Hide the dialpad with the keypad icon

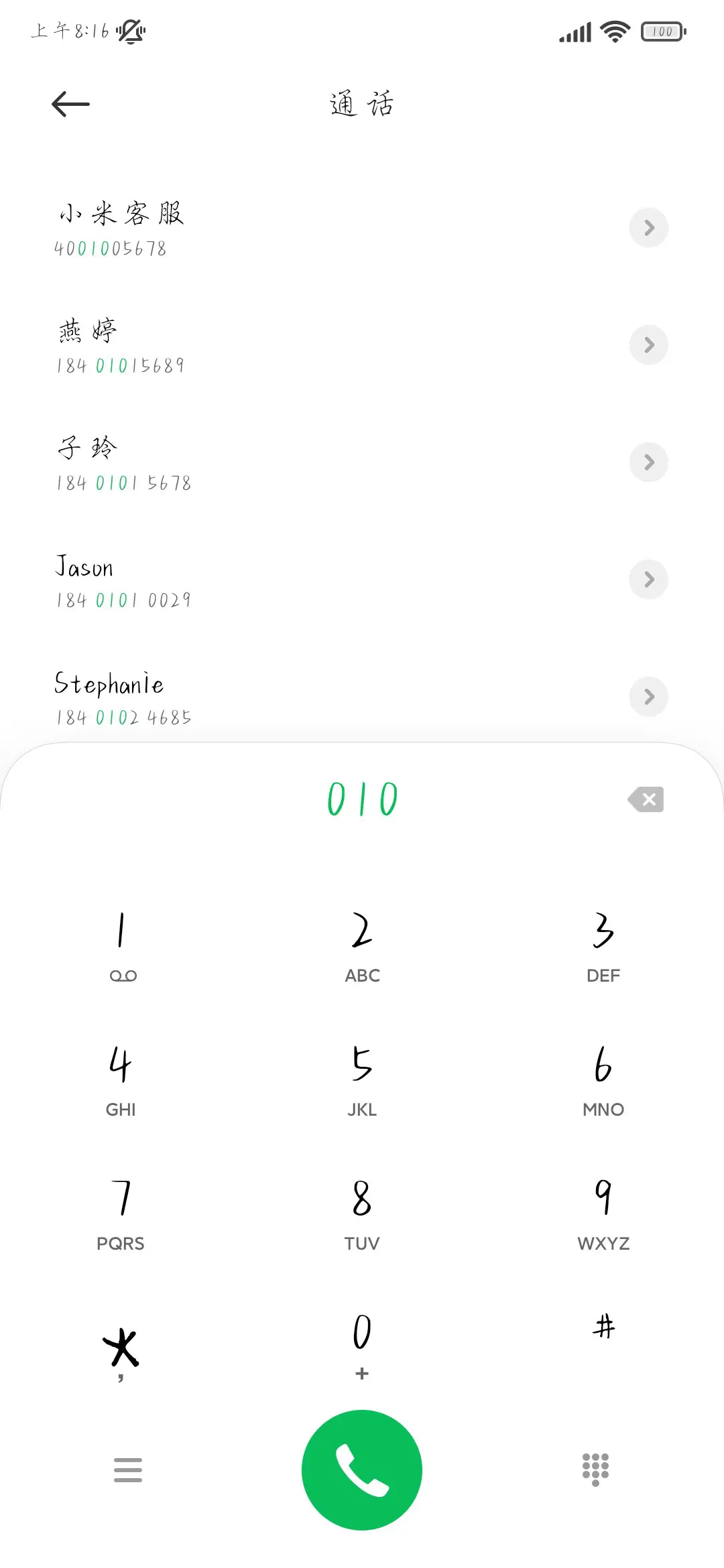pos(595,1470)
